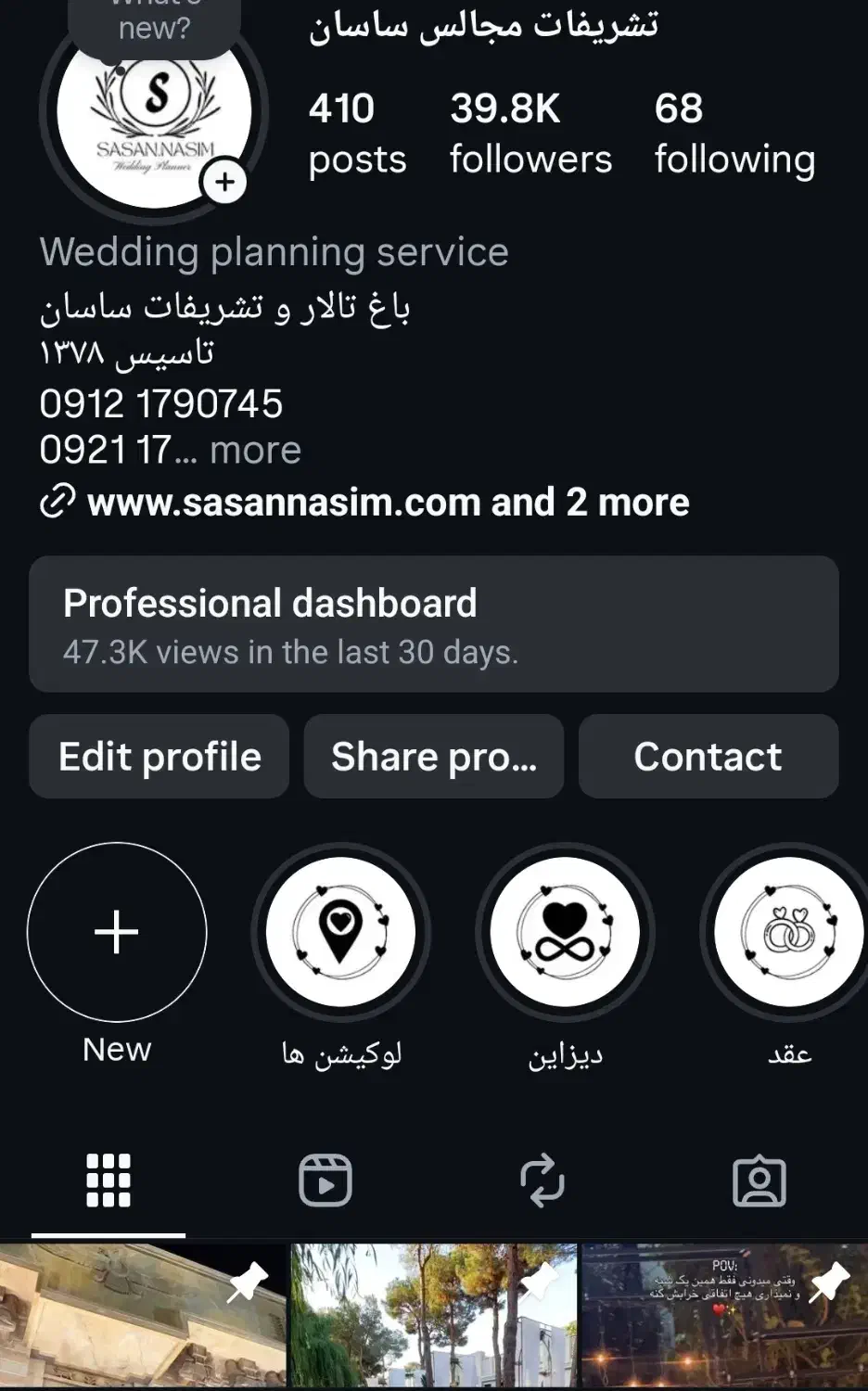
Task: Expand the phone number with more
Action: click(x=255, y=450)
